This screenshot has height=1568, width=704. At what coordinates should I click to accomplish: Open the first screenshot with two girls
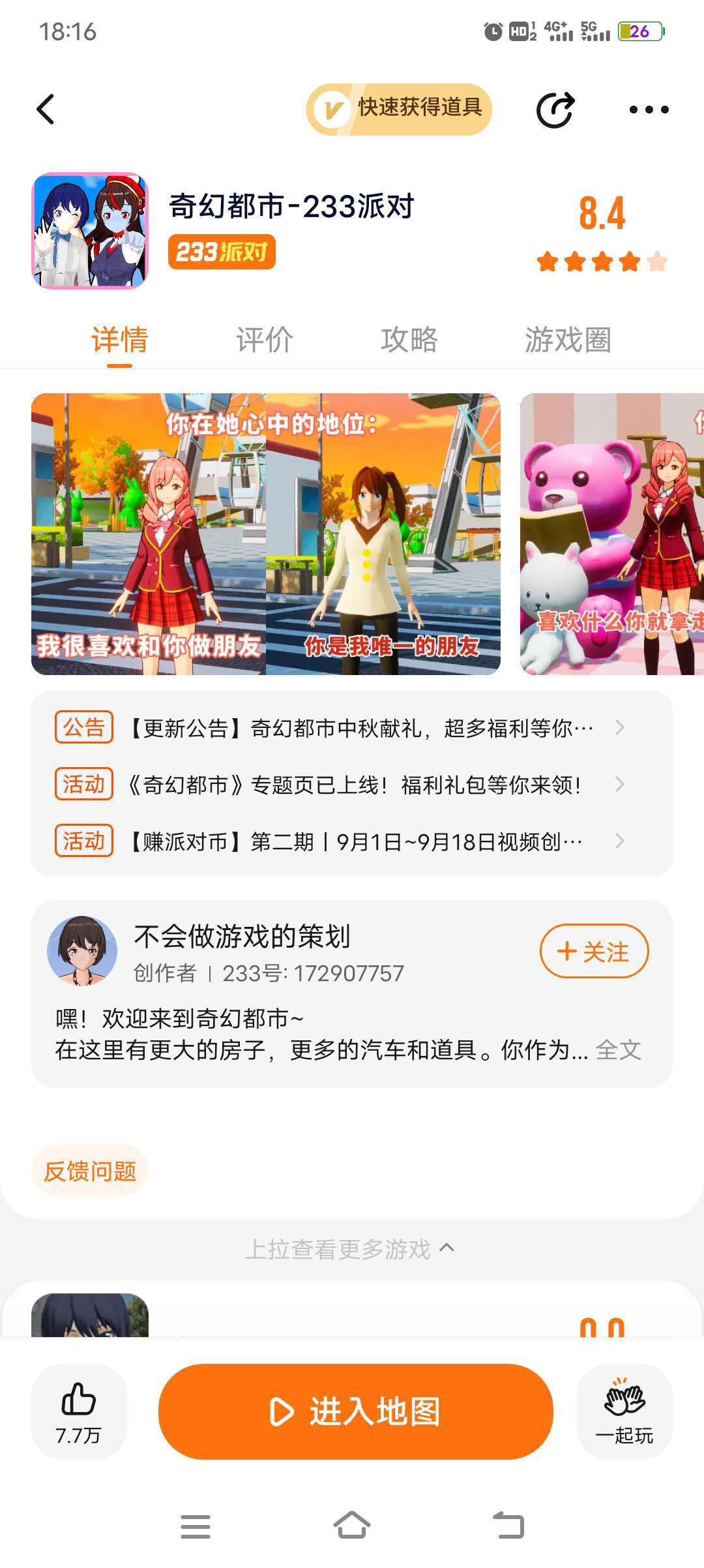click(266, 534)
